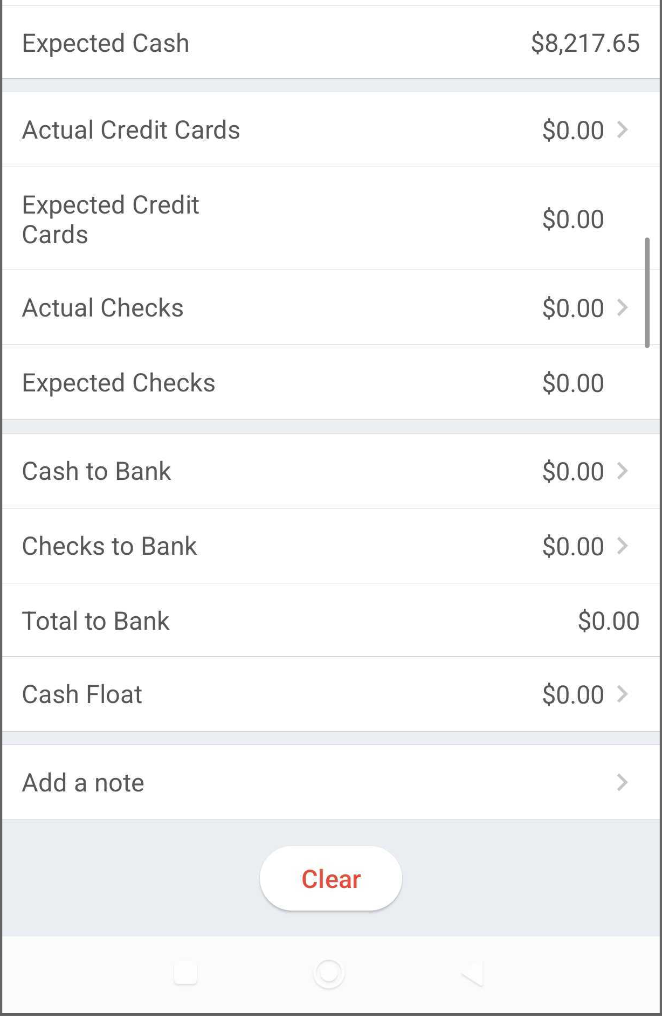Tap the red Clear button
Screen dimensions: 662x1016
(x=331, y=879)
